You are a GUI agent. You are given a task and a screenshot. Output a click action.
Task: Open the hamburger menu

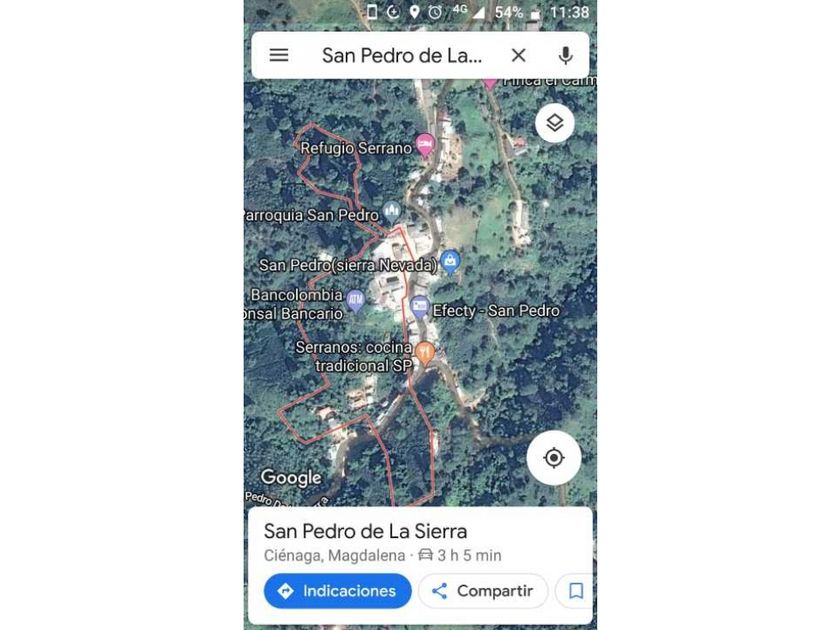click(x=279, y=56)
